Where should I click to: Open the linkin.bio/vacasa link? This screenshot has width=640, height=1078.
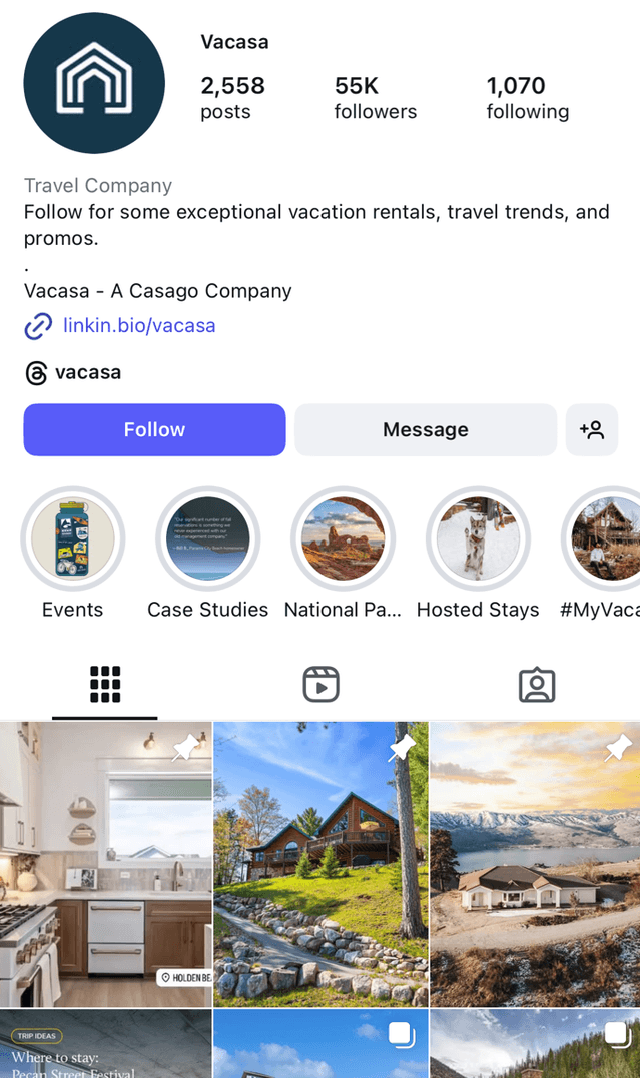point(138,325)
